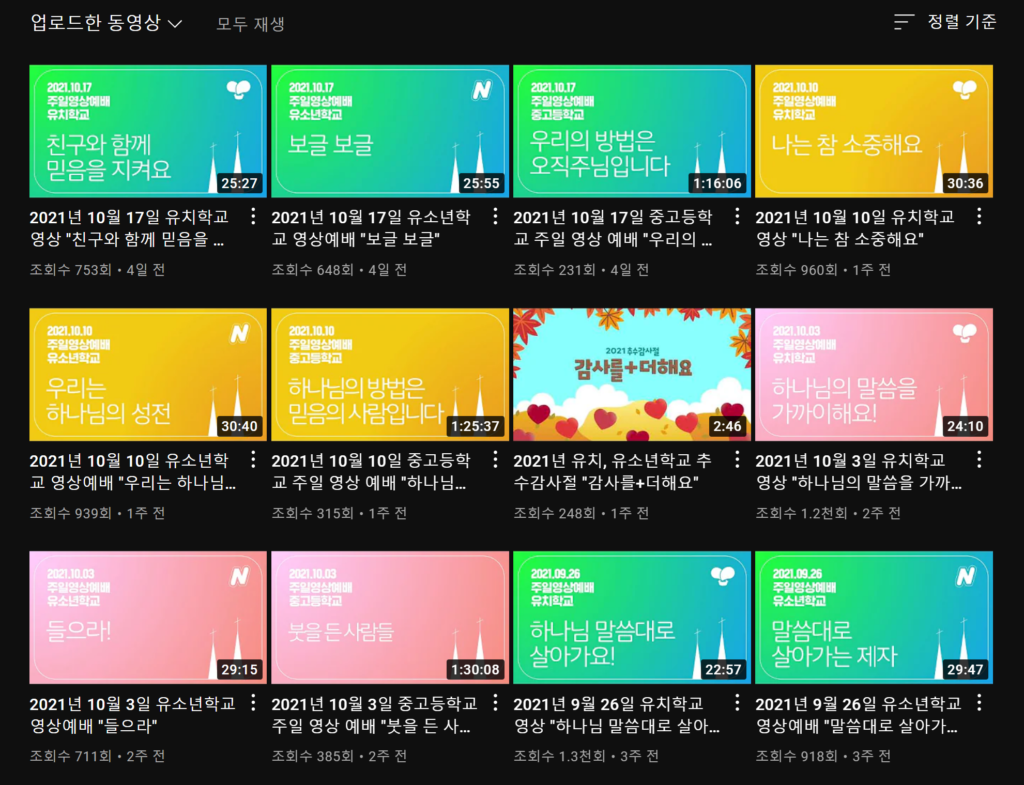The height and width of the screenshot is (785, 1024).
Task: Open the video "우리의 방법은 오직주님입니다"
Action: click(x=632, y=131)
